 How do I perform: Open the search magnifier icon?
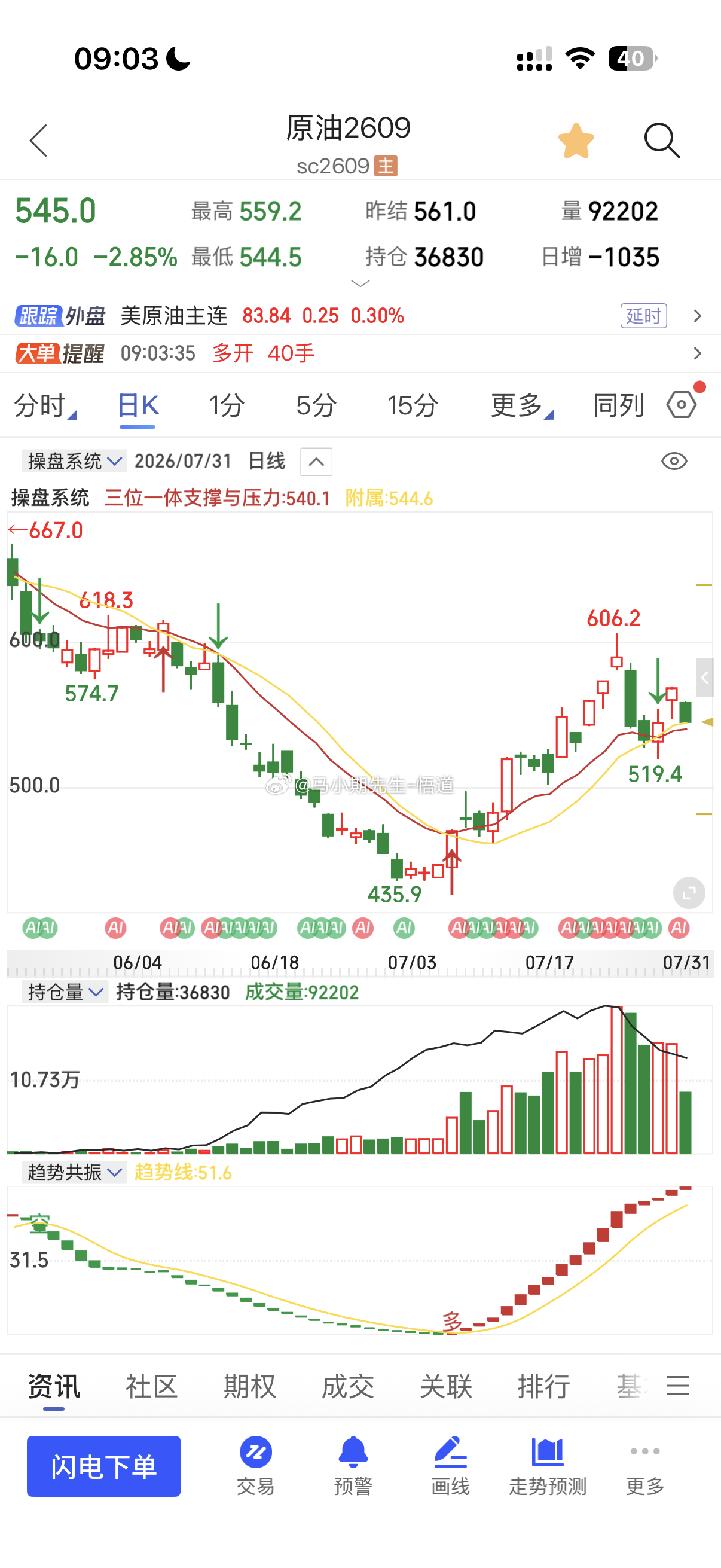point(662,141)
